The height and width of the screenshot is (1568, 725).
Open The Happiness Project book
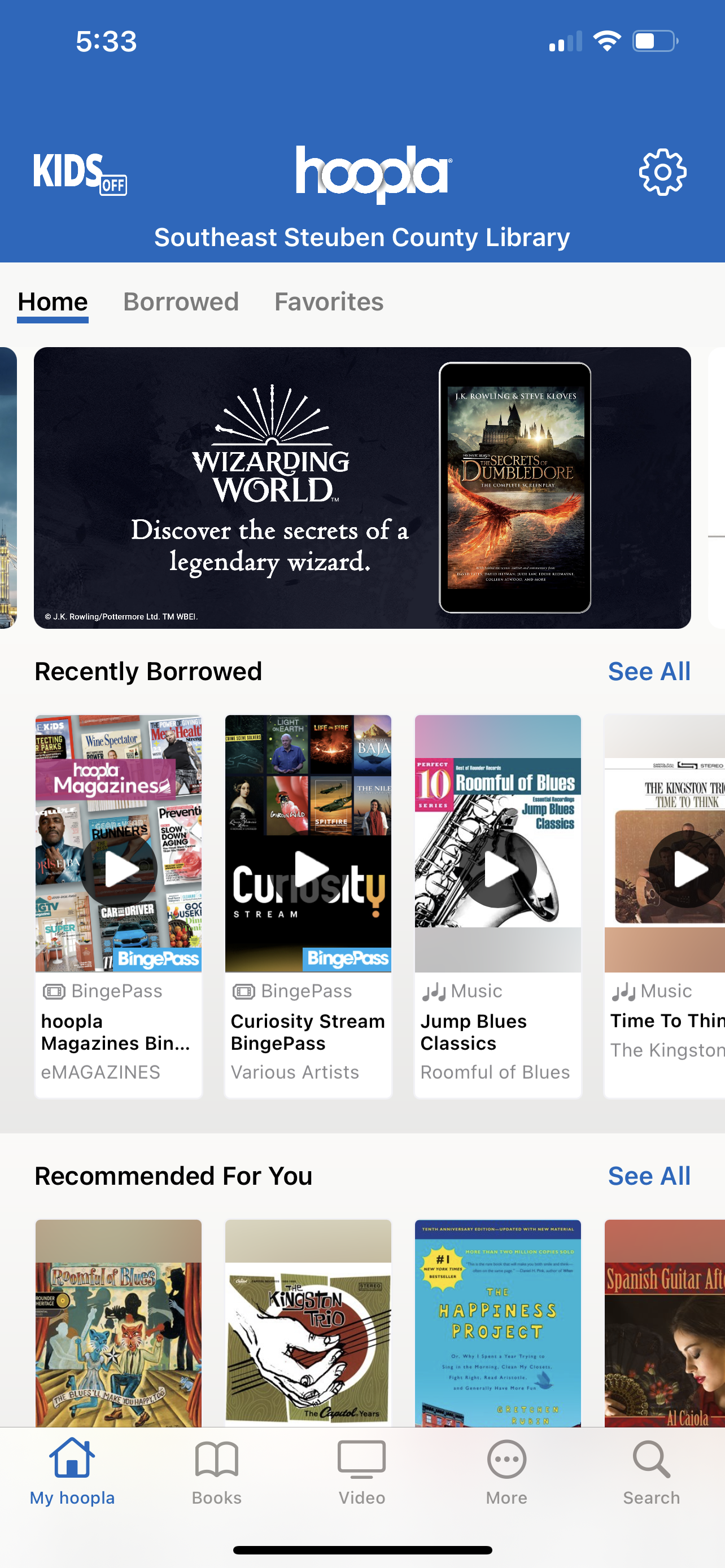click(497, 1324)
